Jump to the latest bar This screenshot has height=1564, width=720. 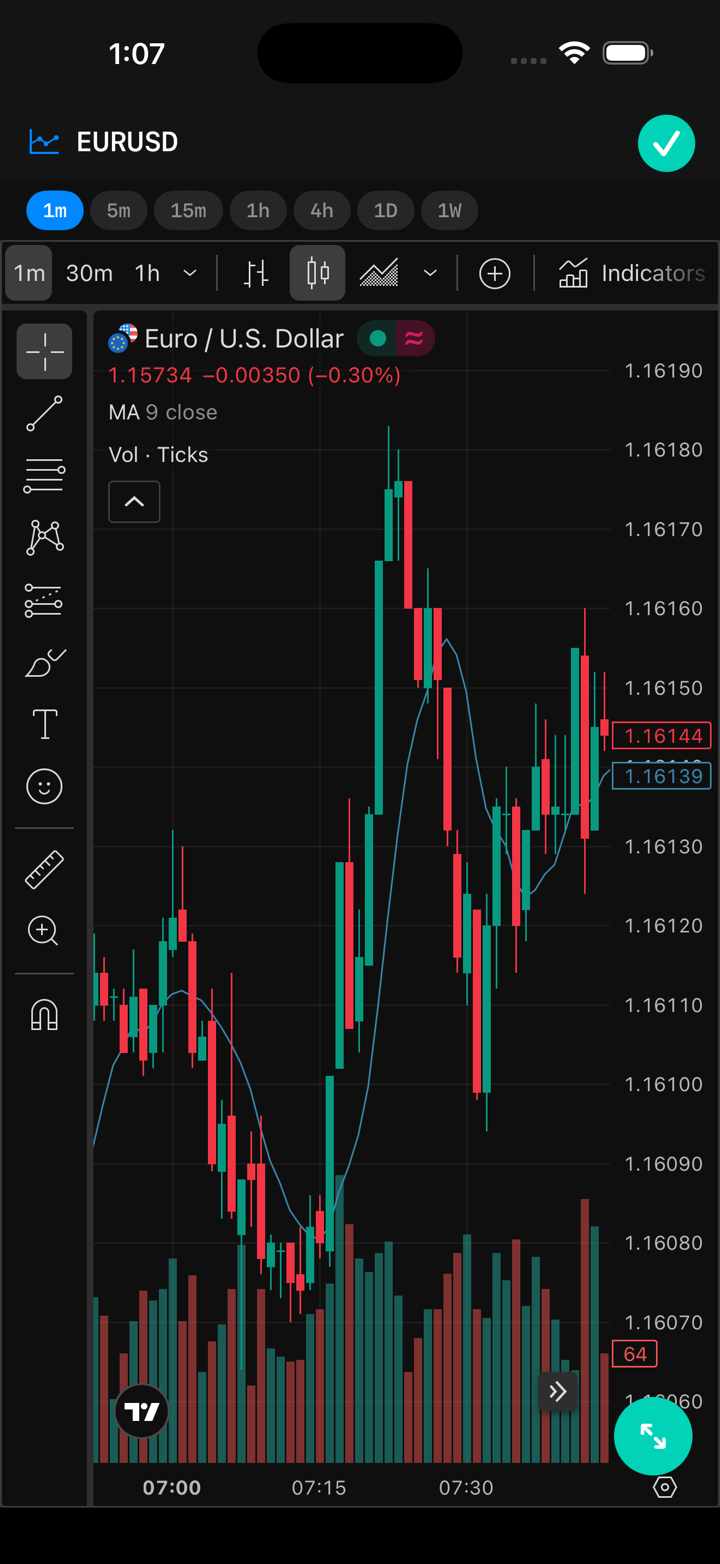pyautogui.click(x=558, y=1391)
